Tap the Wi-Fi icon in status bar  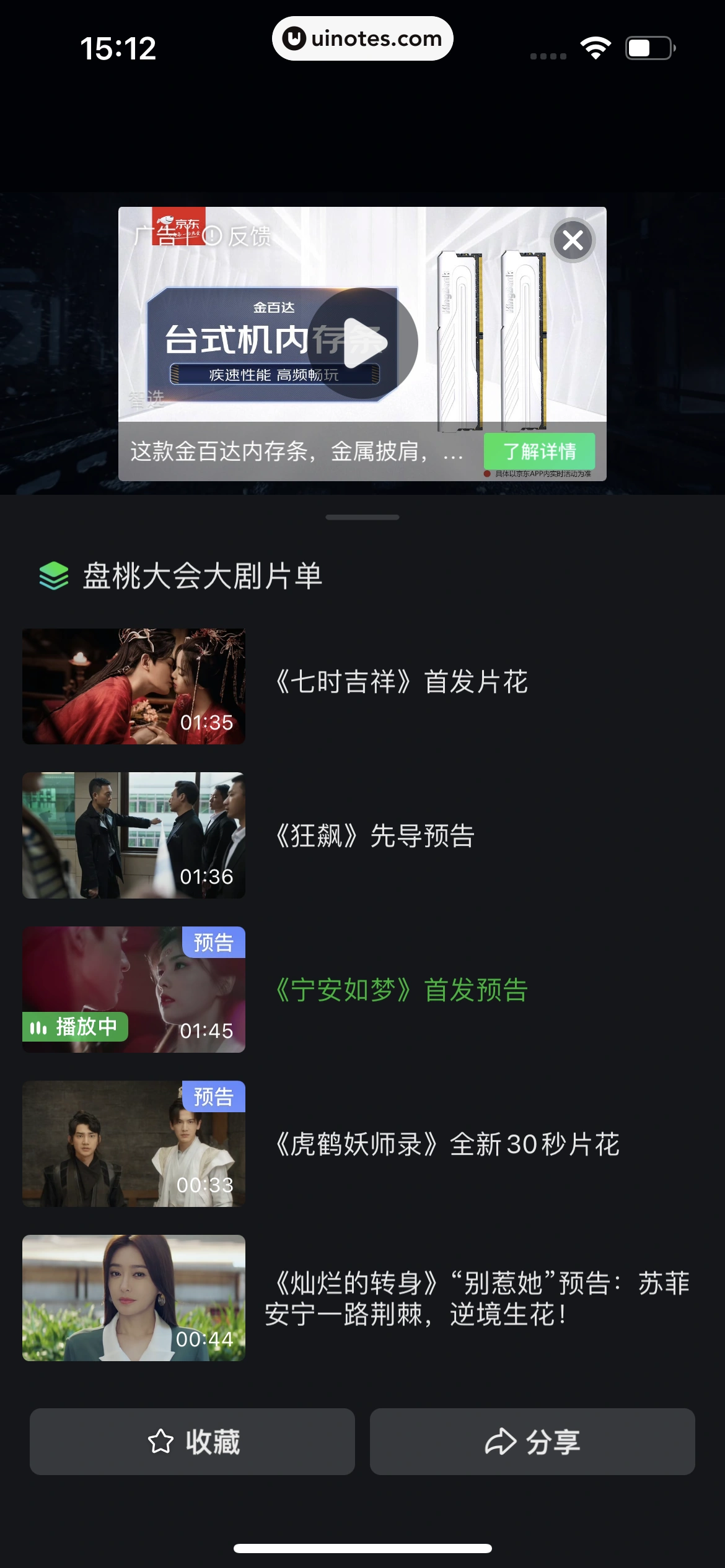pos(595,46)
